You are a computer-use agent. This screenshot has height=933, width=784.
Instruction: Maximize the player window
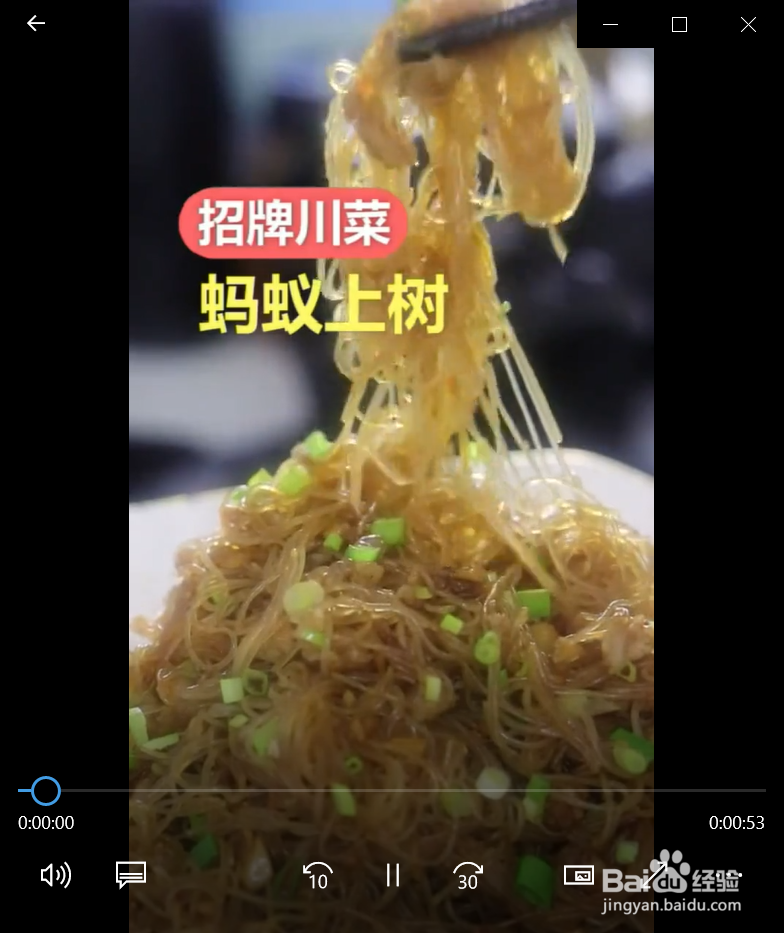pos(679,24)
